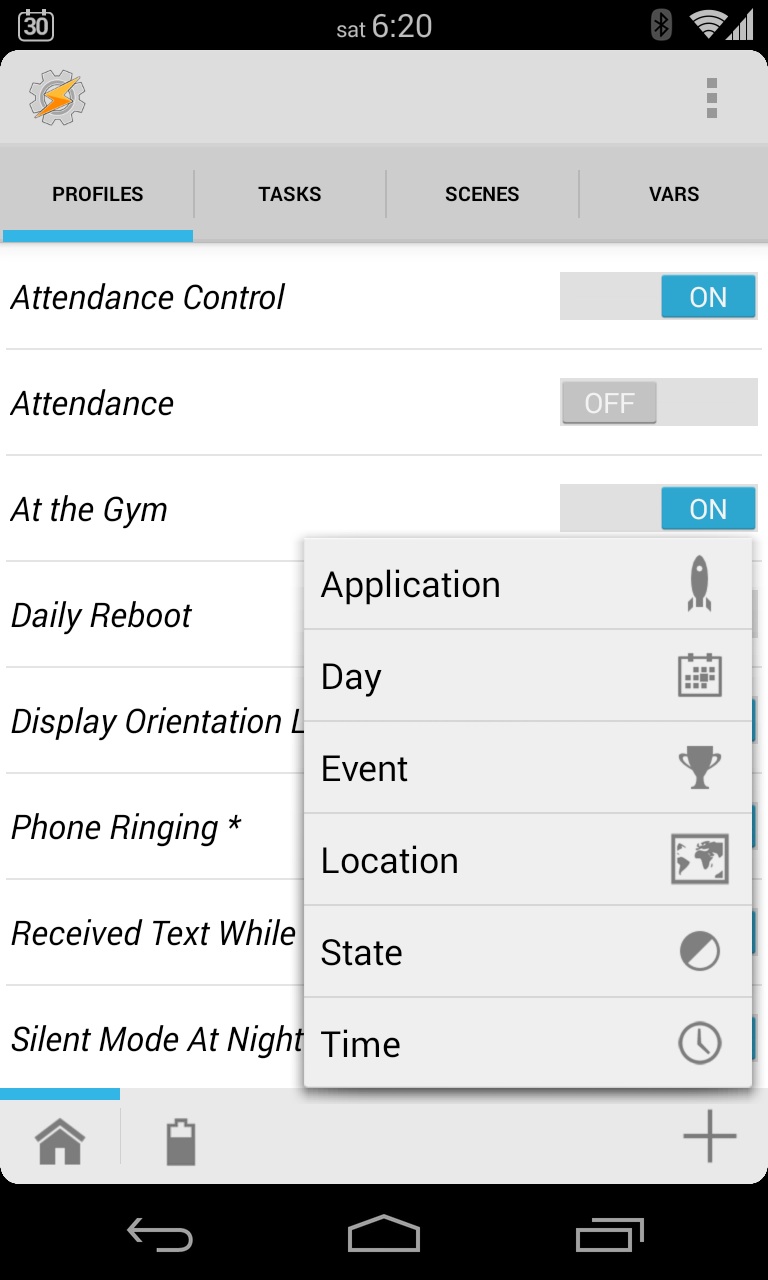Add a new profile with plus
This screenshot has width=768, height=1280.
pos(710,1136)
